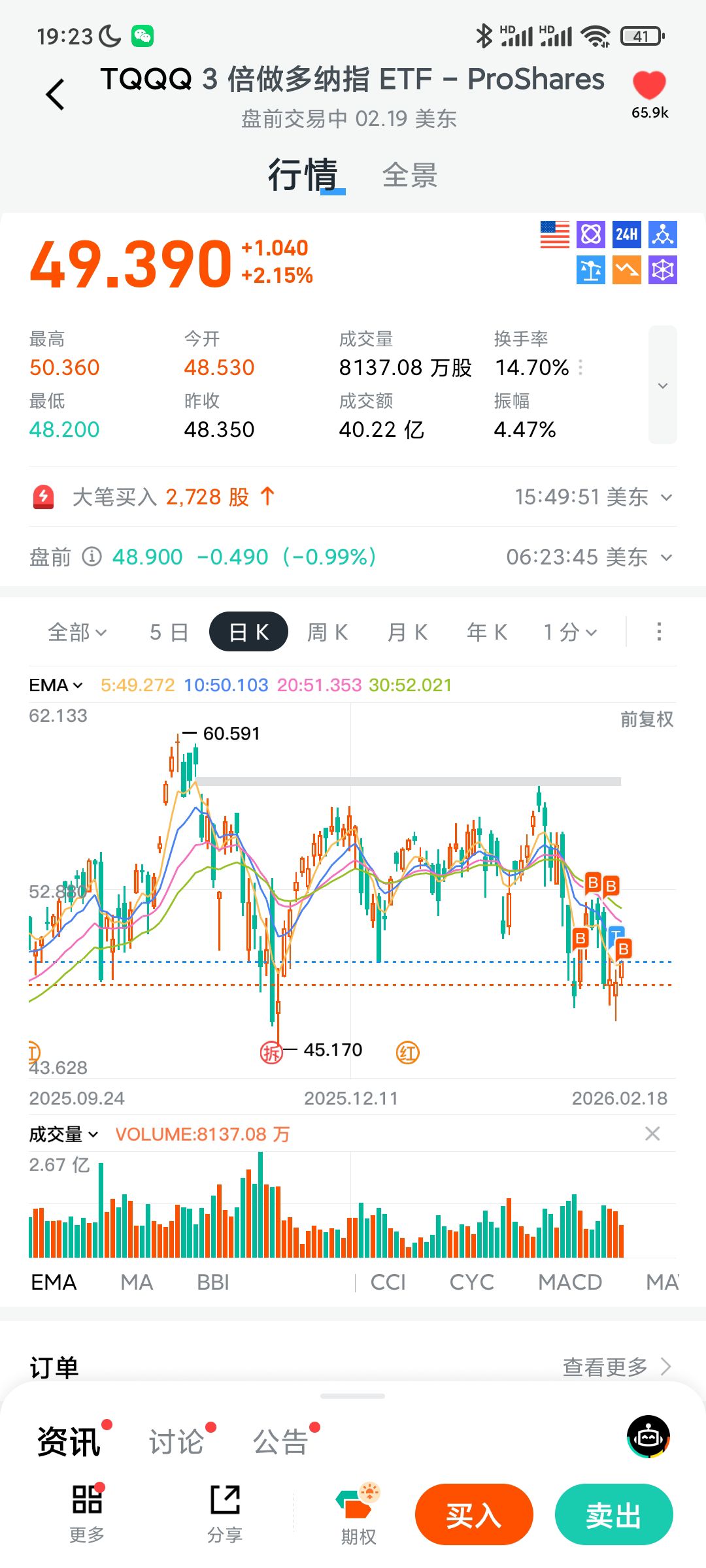Share this stock via 分享
This screenshot has height=1568, width=706.
click(x=225, y=1514)
